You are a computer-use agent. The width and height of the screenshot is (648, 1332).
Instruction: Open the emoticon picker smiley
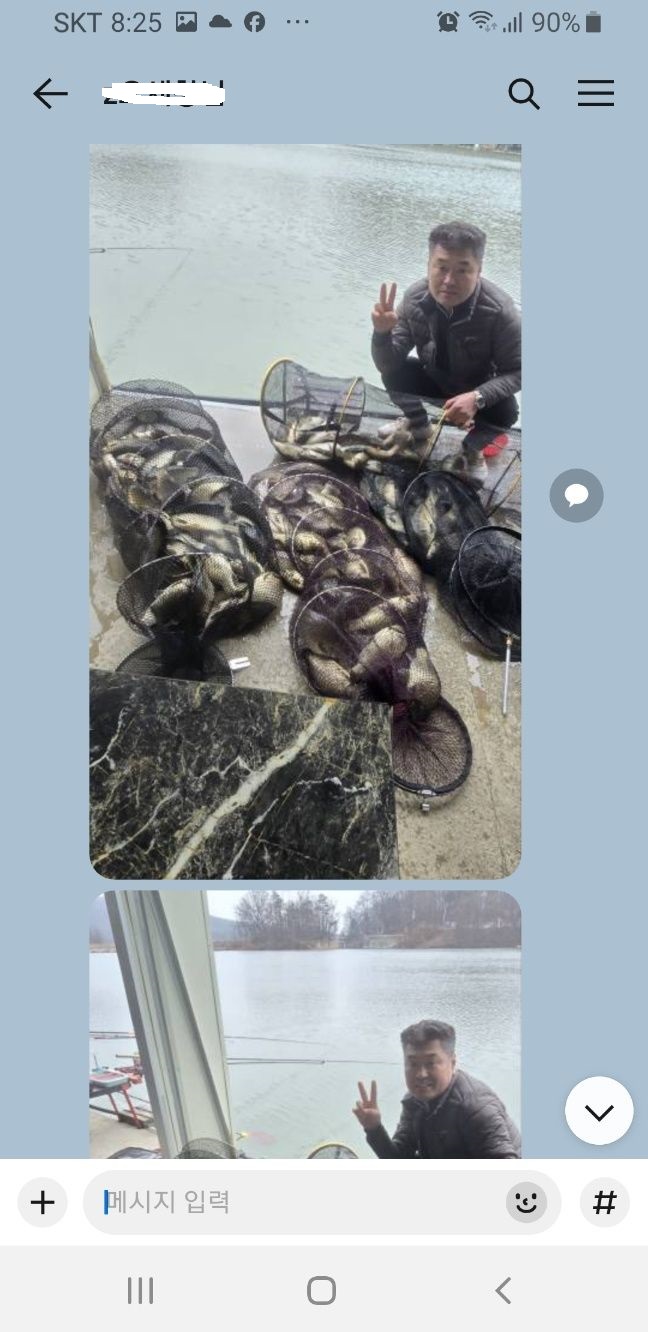tap(526, 1202)
